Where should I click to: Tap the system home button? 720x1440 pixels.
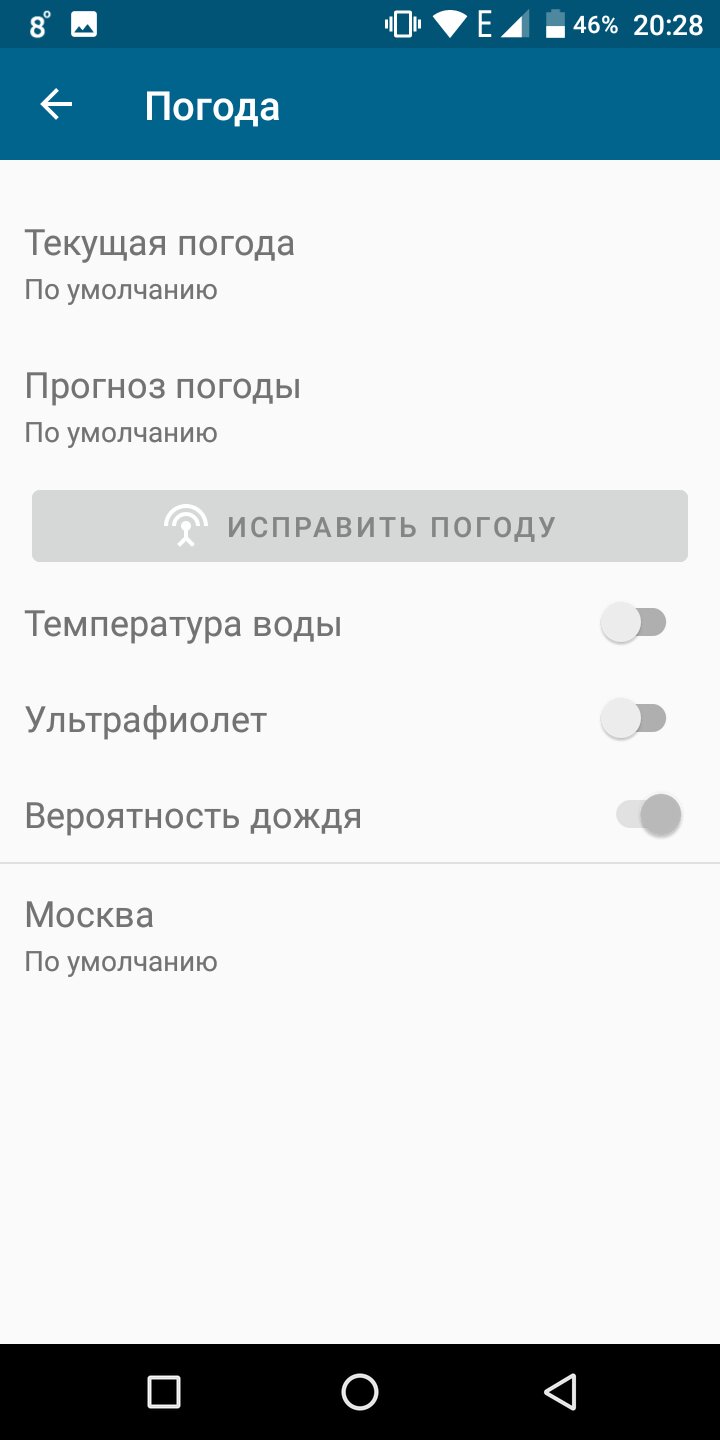click(360, 1392)
